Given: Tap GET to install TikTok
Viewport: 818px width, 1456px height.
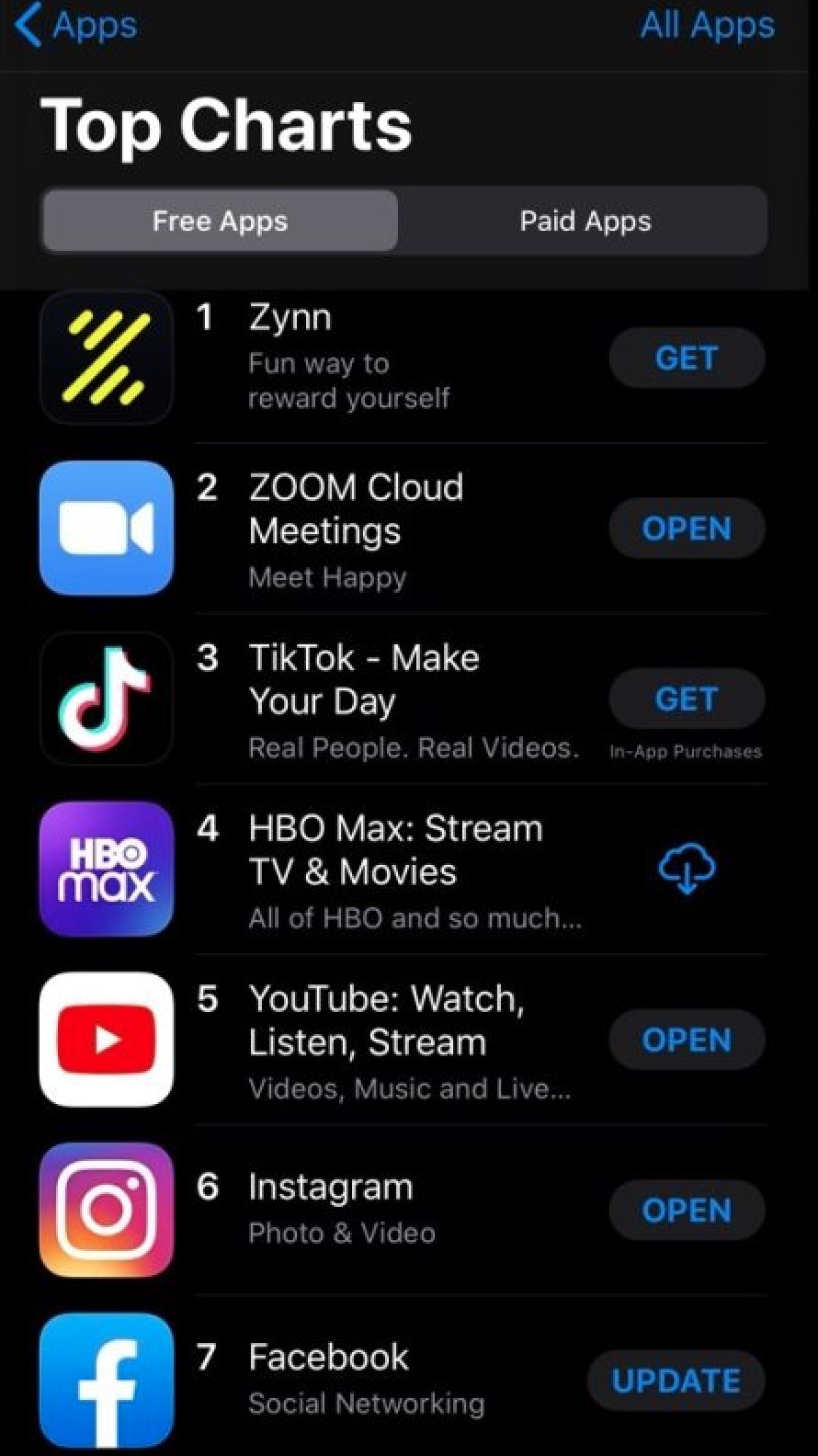Looking at the screenshot, I should pyautogui.click(x=686, y=699).
